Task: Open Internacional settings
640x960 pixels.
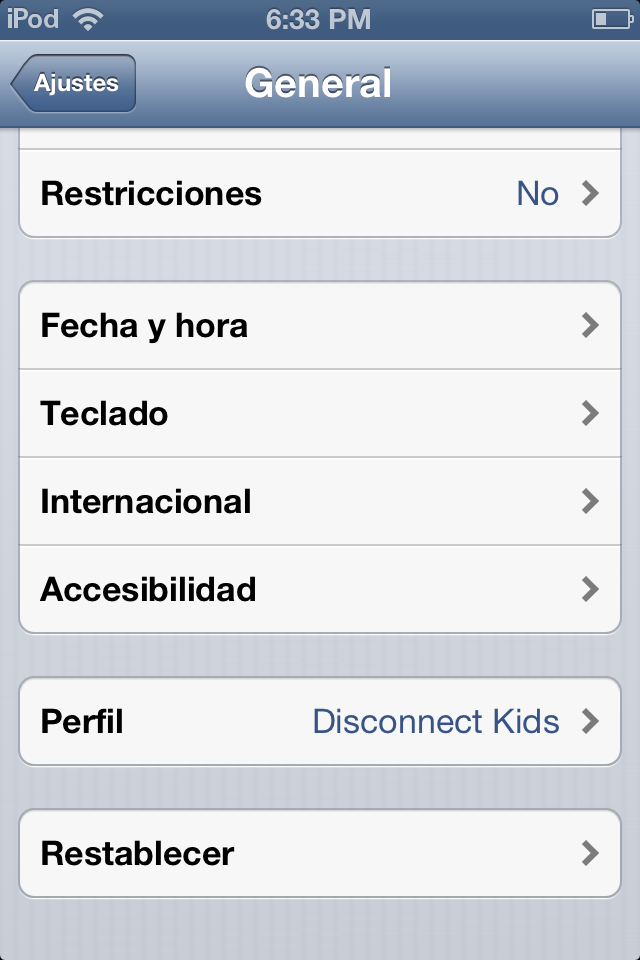Action: point(320,501)
